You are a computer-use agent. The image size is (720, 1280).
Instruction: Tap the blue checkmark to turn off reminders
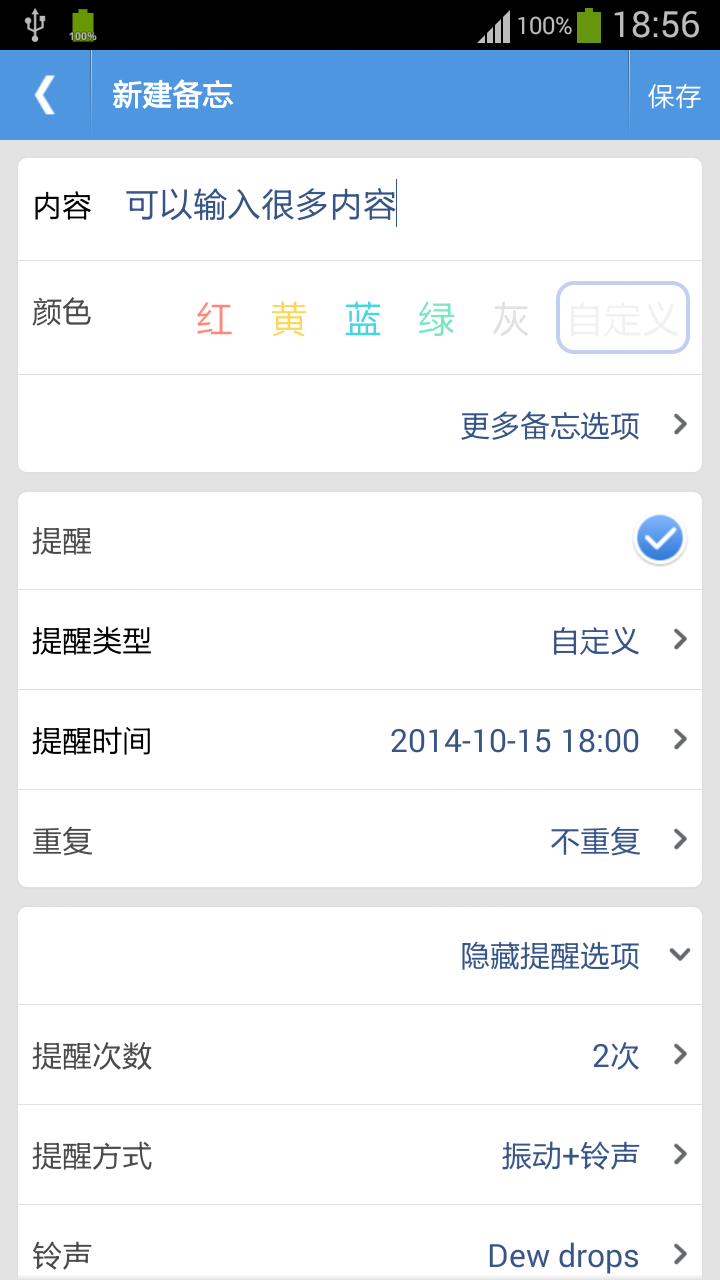tap(660, 540)
